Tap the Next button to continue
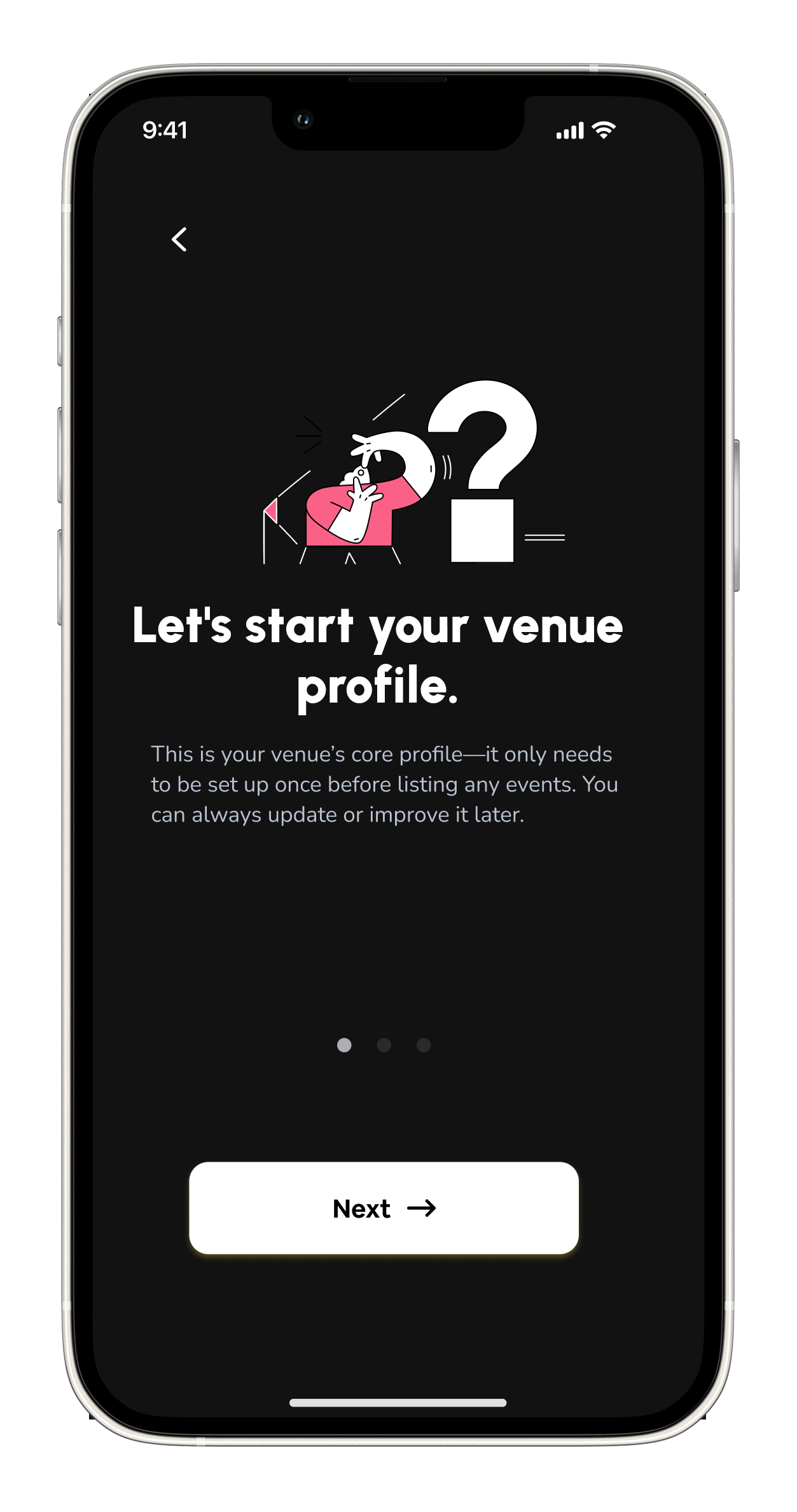The width and height of the screenshot is (797, 1512). (384, 1208)
